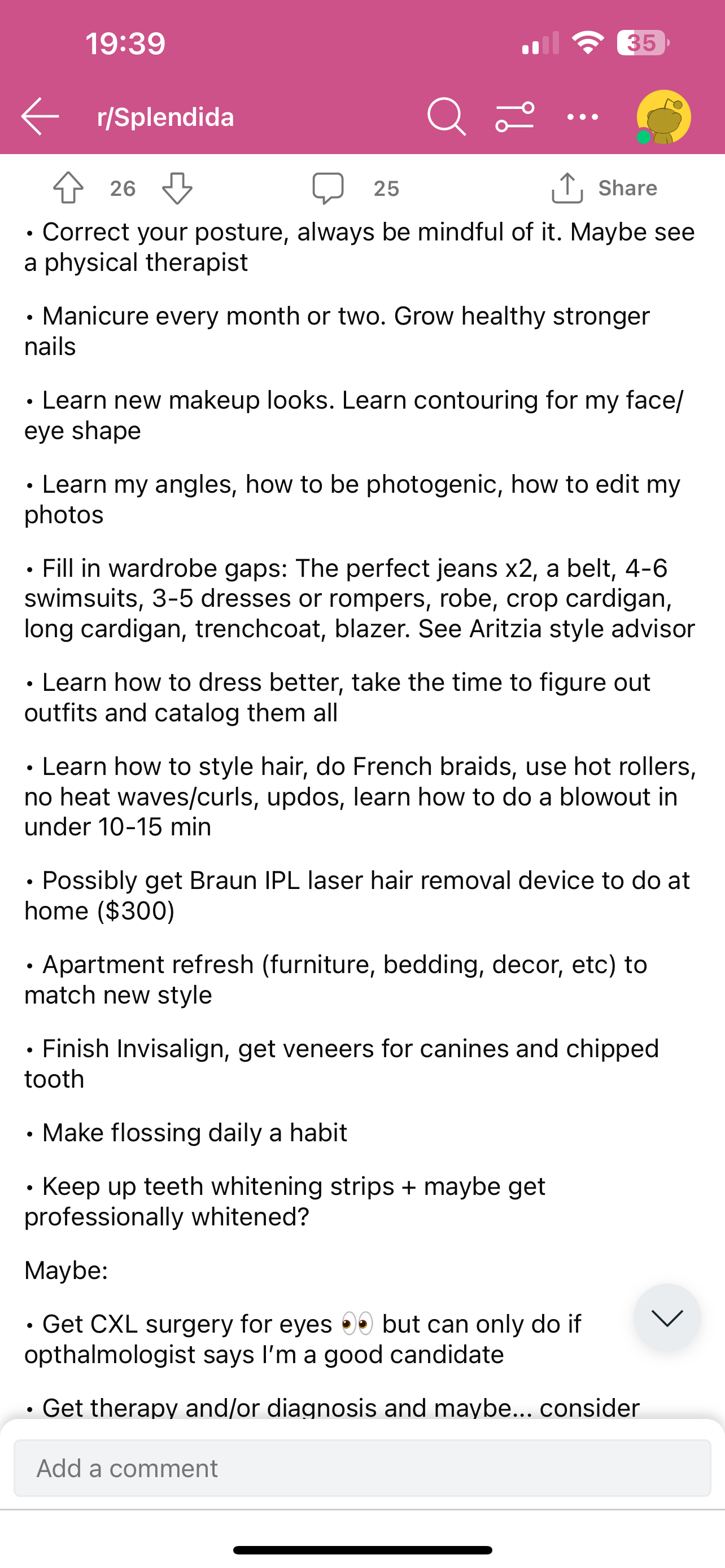Open the three-dot overflow menu
The width and height of the screenshot is (725, 1568).
pyautogui.click(x=583, y=116)
